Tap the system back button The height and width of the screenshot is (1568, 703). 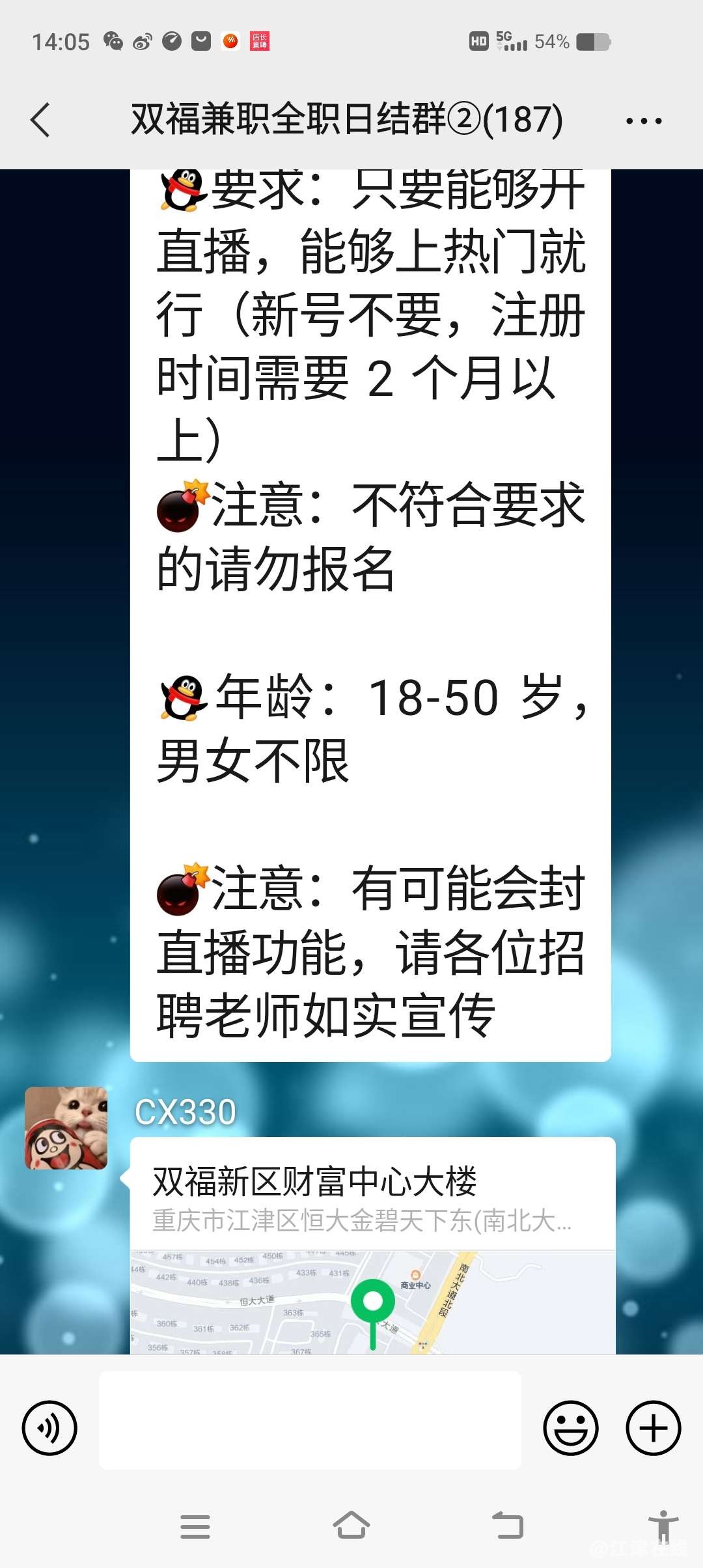pos(508,1526)
